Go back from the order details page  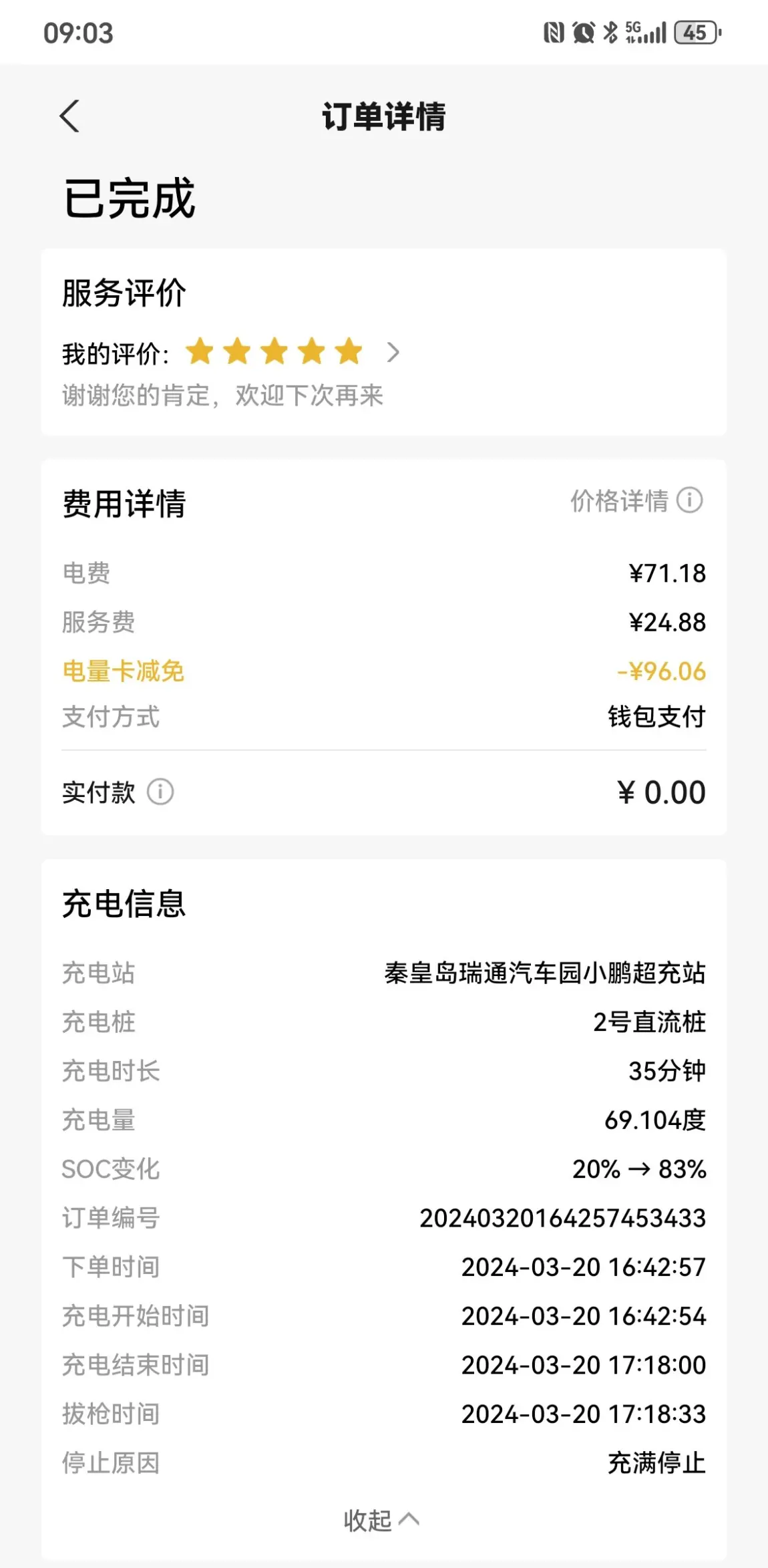pos(69,116)
